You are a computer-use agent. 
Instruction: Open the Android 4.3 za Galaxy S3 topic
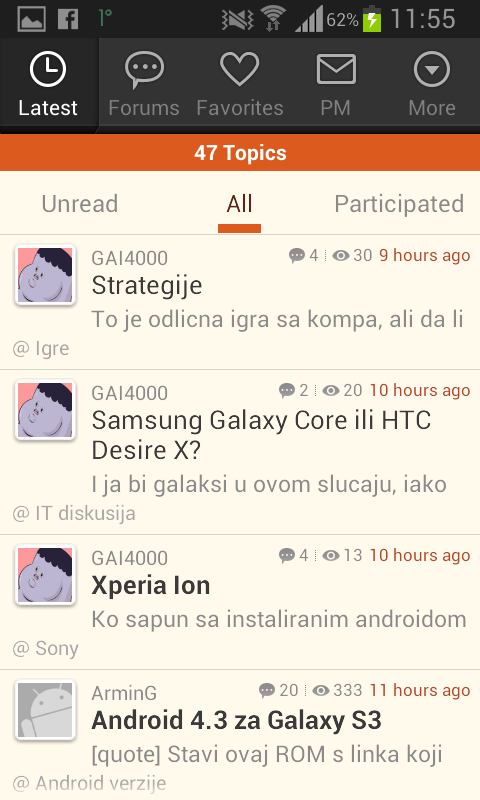click(240, 735)
